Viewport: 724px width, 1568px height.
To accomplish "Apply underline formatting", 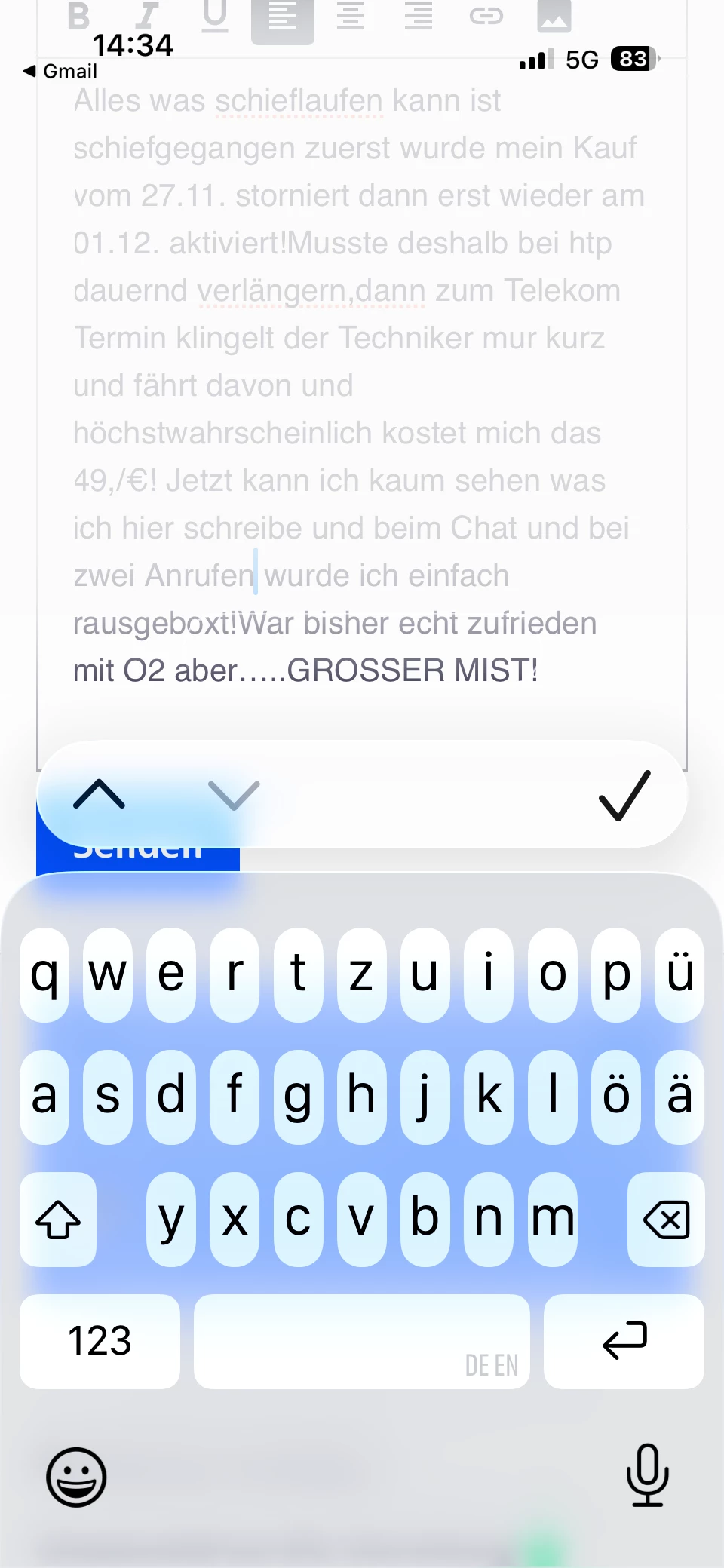I will (215, 15).
